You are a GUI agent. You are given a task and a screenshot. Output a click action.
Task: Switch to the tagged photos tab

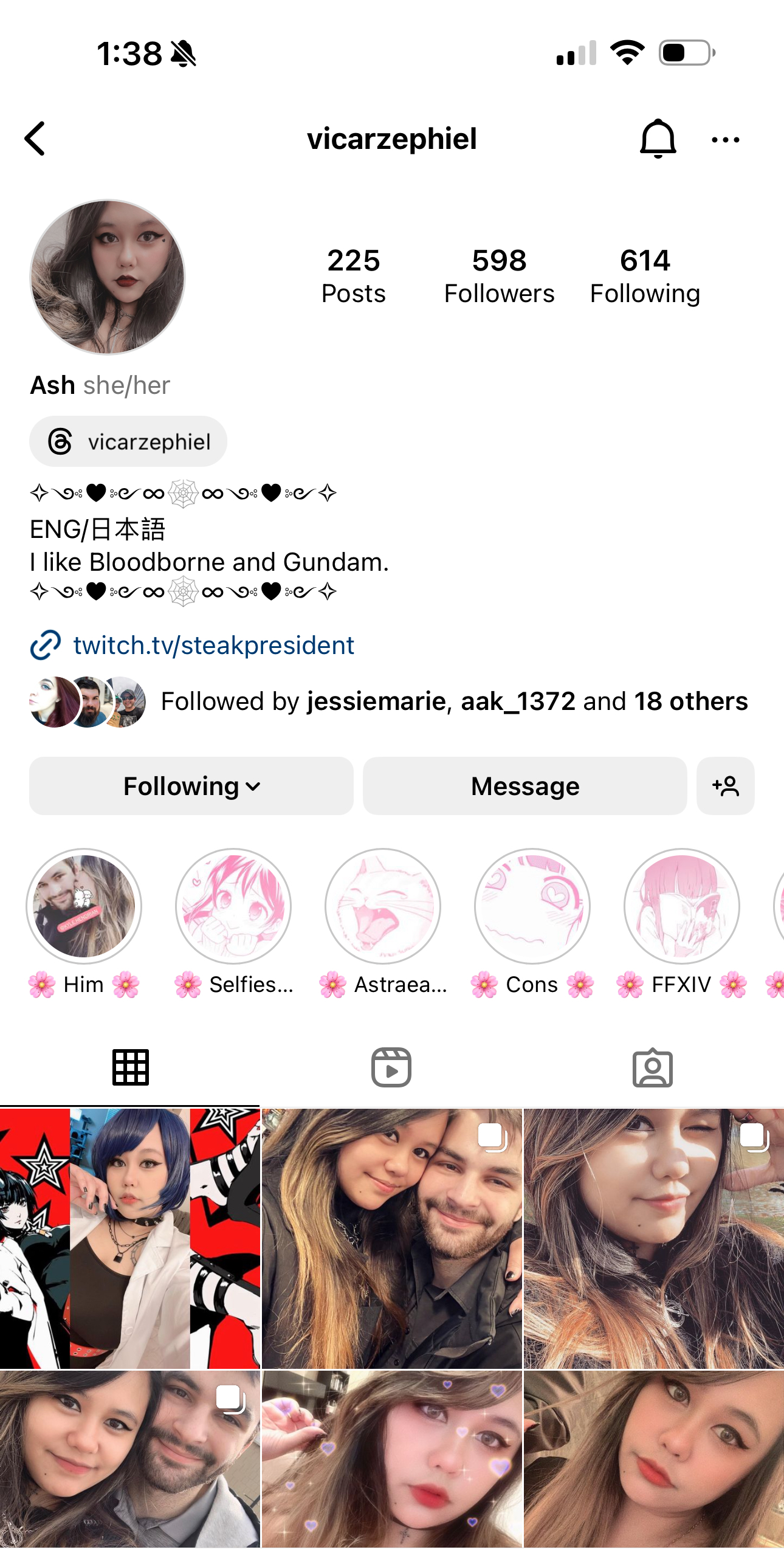point(653,1067)
